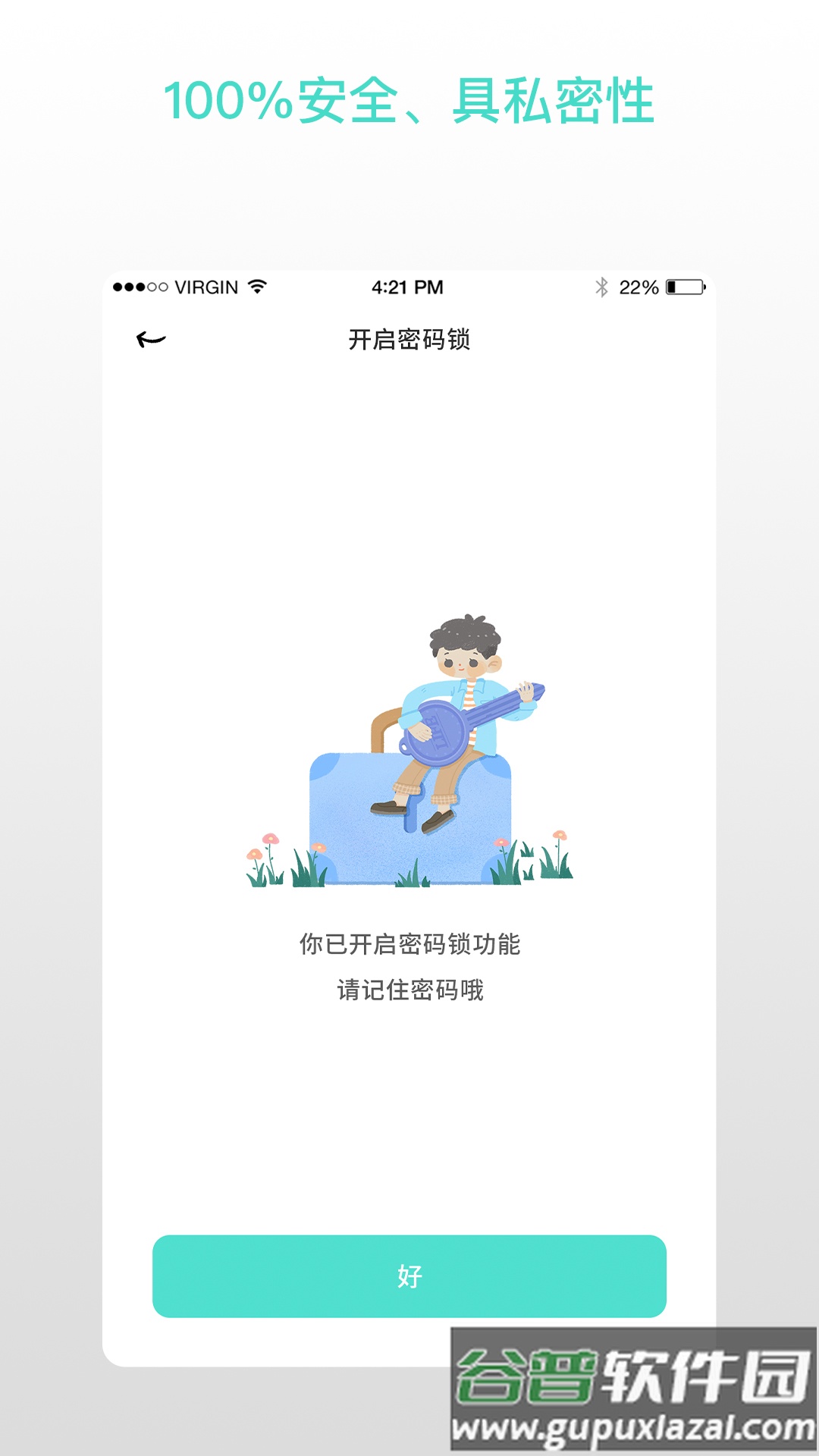Tap the Bluetooth icon in status bar
819x1456 pixels.
pyautogui.click(x=602, y=287)
